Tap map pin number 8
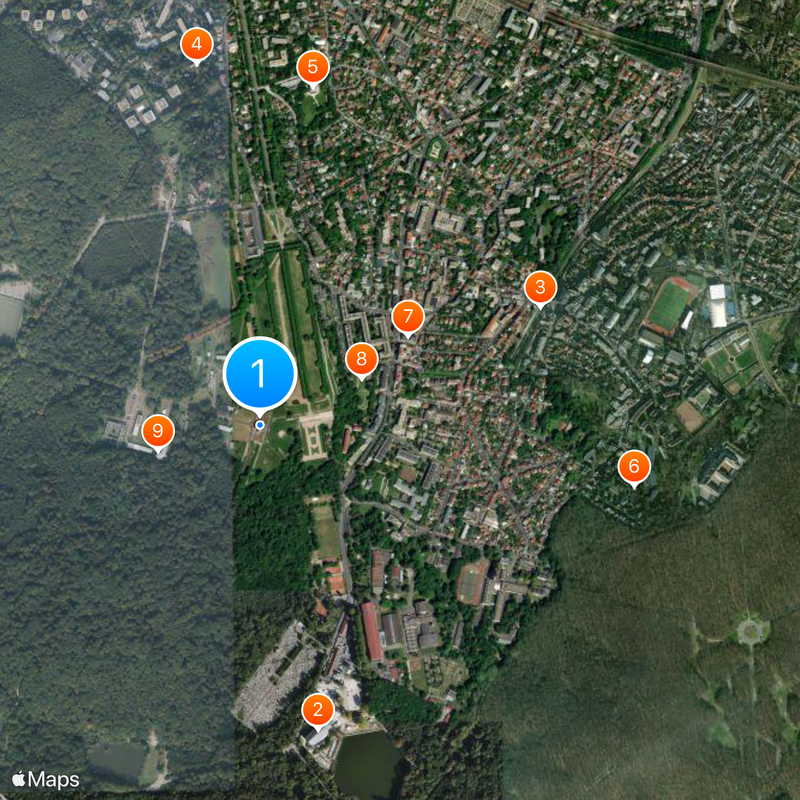Image resolution: width=800 pixels, height=800 pixels. (361, 359)
